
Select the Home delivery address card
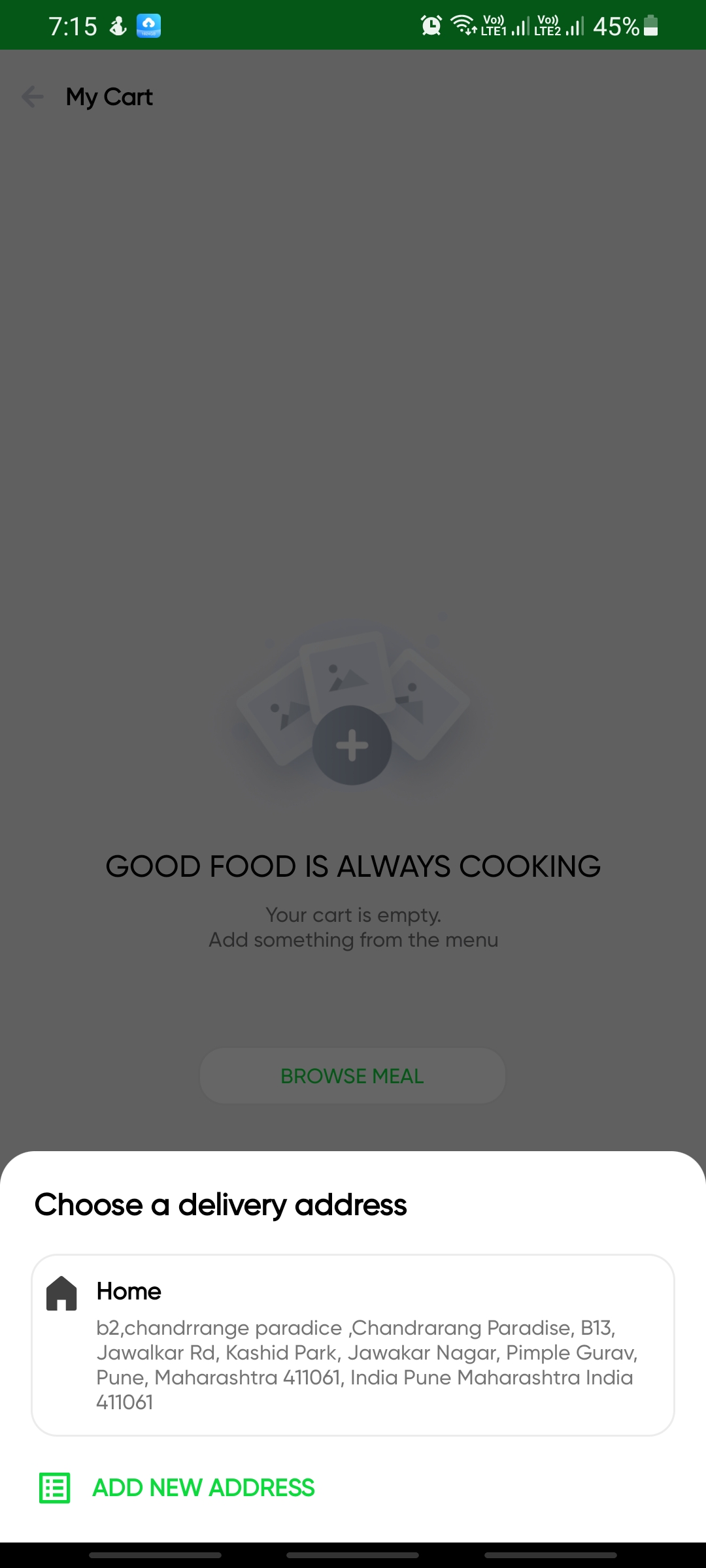(x=353, y=1345)
